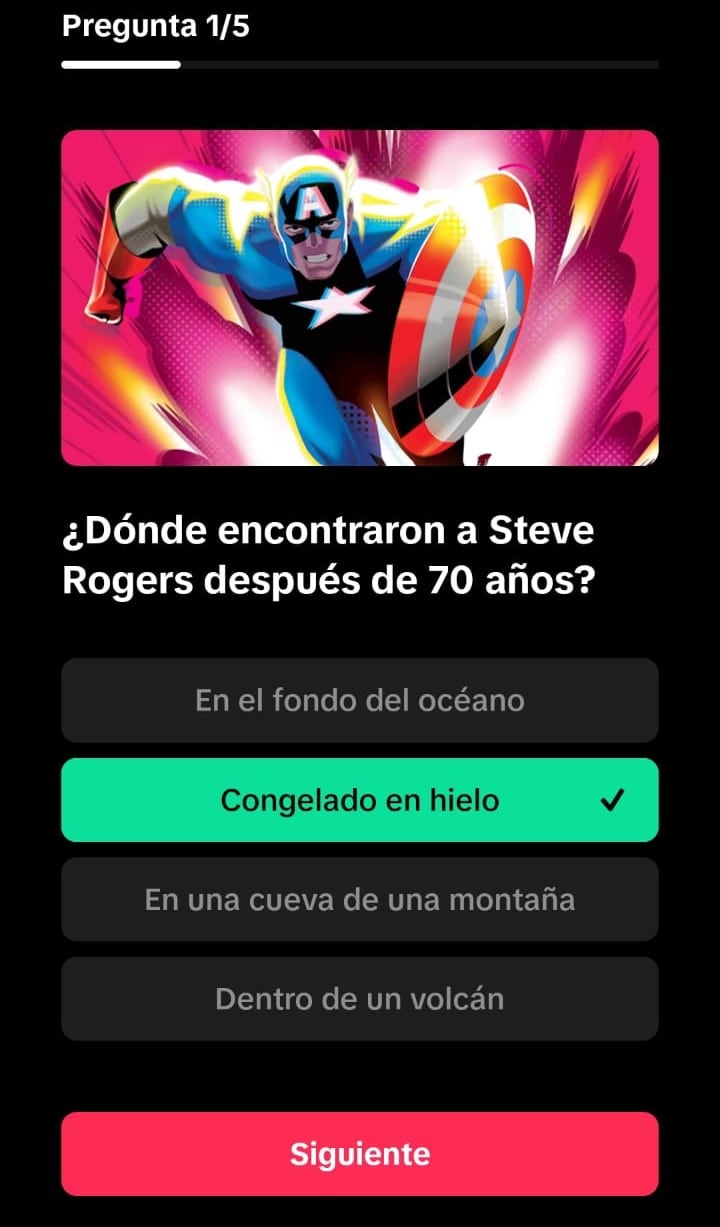720x1227 pixels.
Task: Click the last answer option before Siguiente
Action: (360, 998)
